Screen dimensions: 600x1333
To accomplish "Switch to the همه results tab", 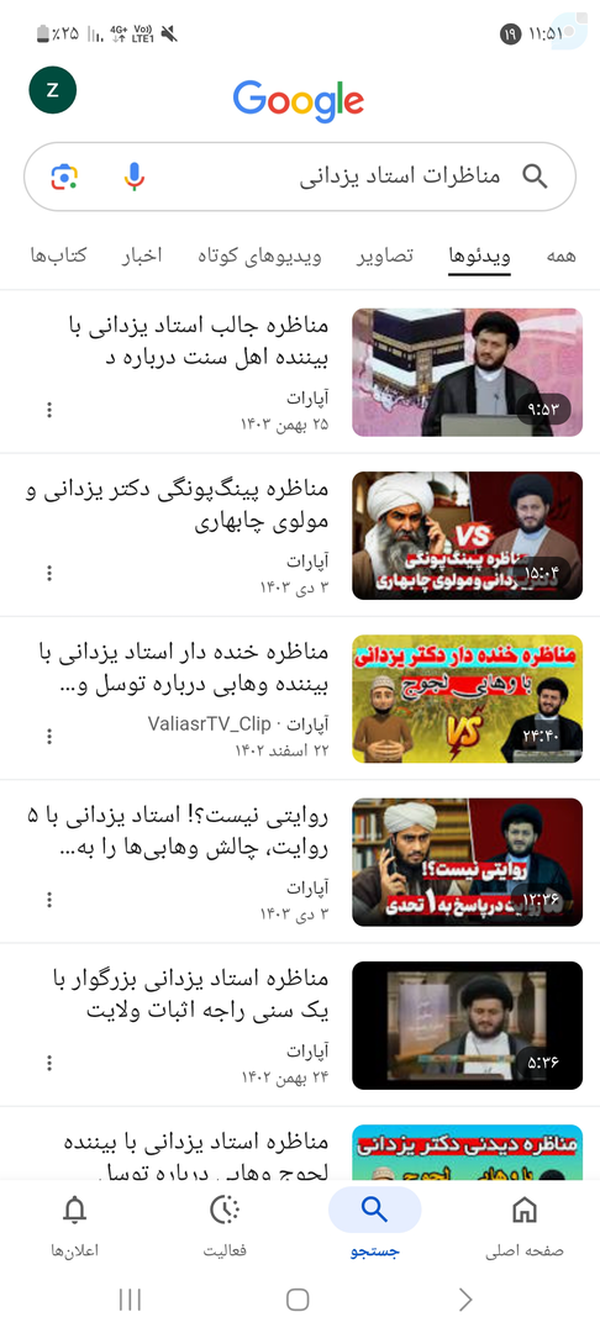I will pyautogui.click(x=561, y=256).
